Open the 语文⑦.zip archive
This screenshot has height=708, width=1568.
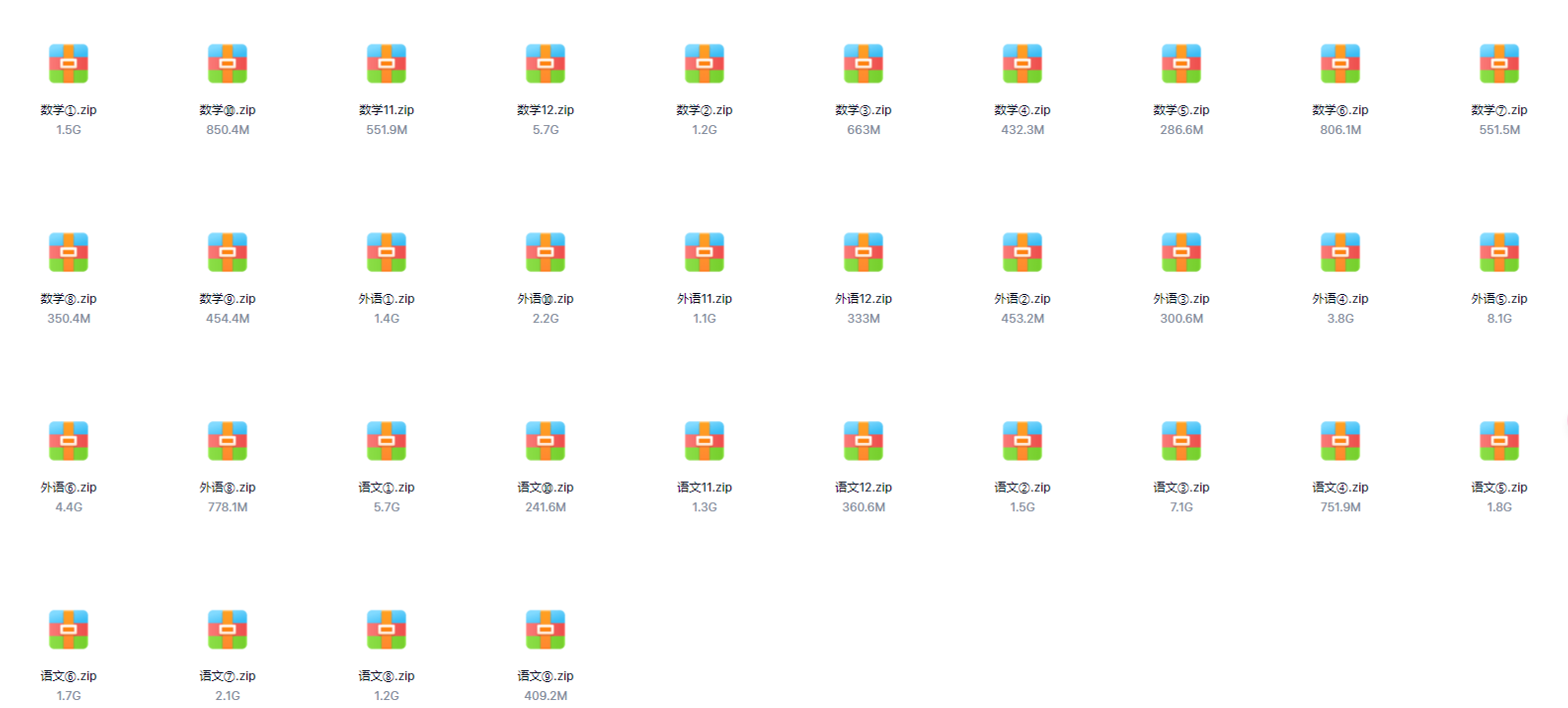click(x=228, y=631)
